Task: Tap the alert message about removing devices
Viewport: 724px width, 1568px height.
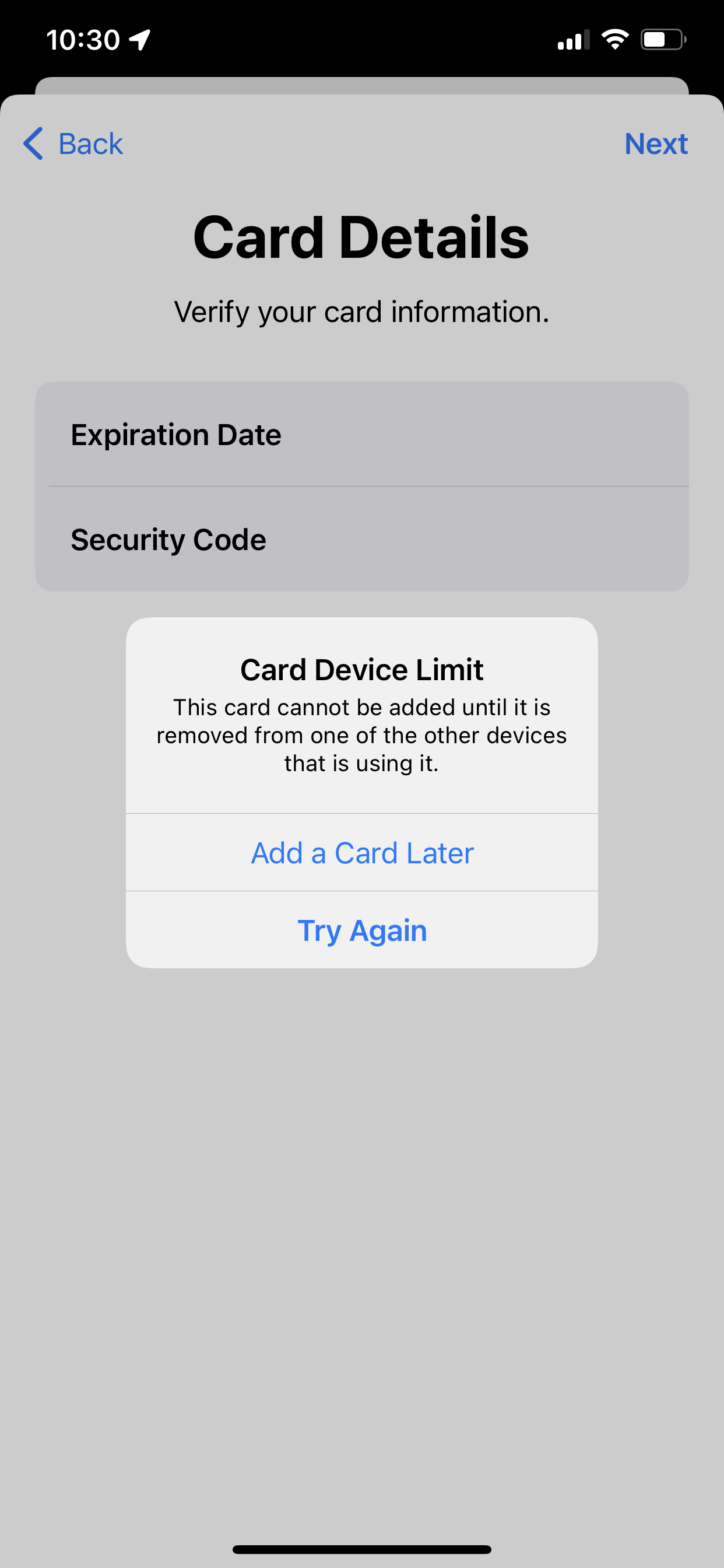Action: (x=362, y=734)
